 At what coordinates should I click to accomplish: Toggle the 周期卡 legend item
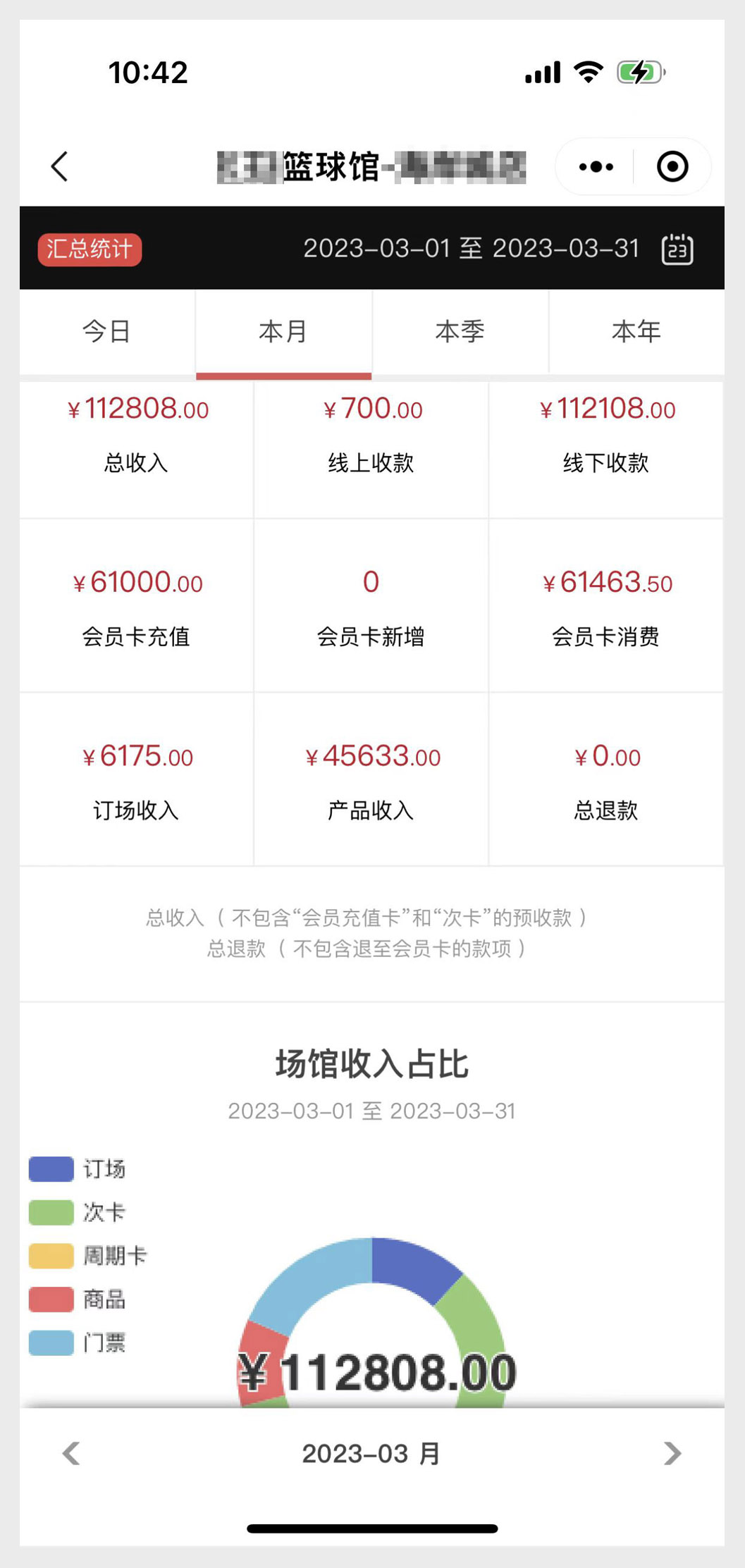88,1256
